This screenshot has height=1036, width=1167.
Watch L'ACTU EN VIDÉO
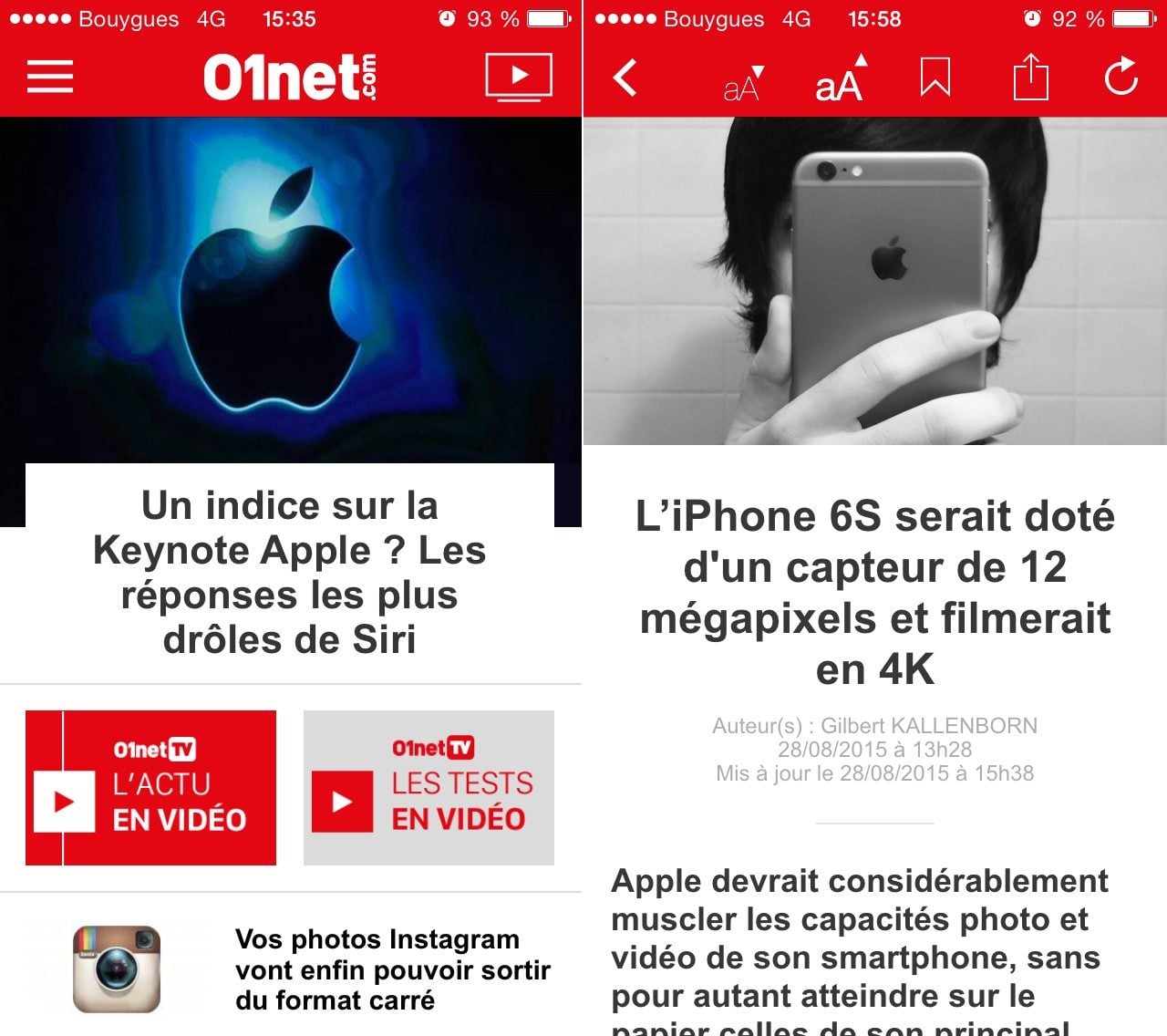click(150, 788)
